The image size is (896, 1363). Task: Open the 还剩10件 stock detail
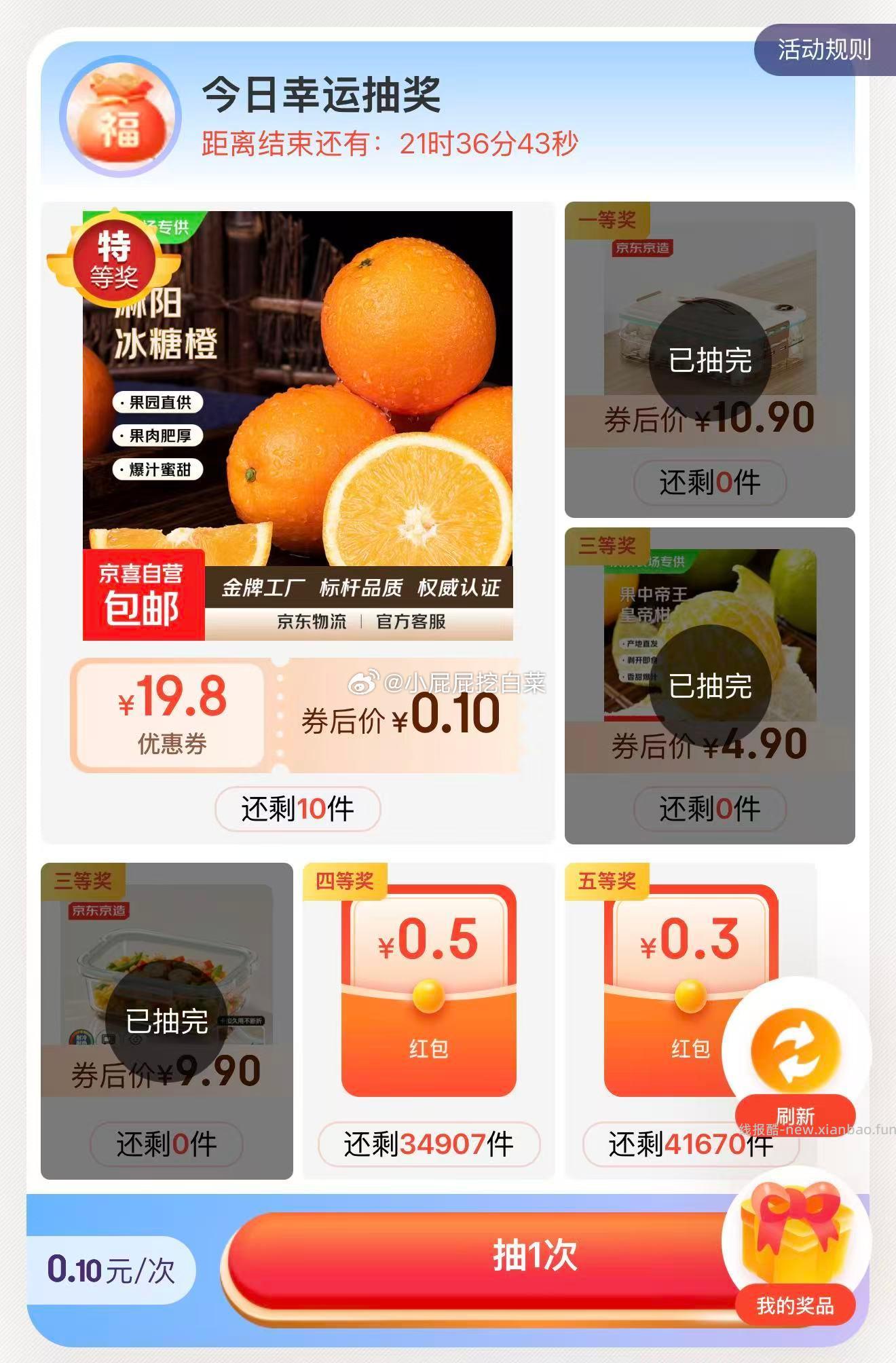(299, 809)
